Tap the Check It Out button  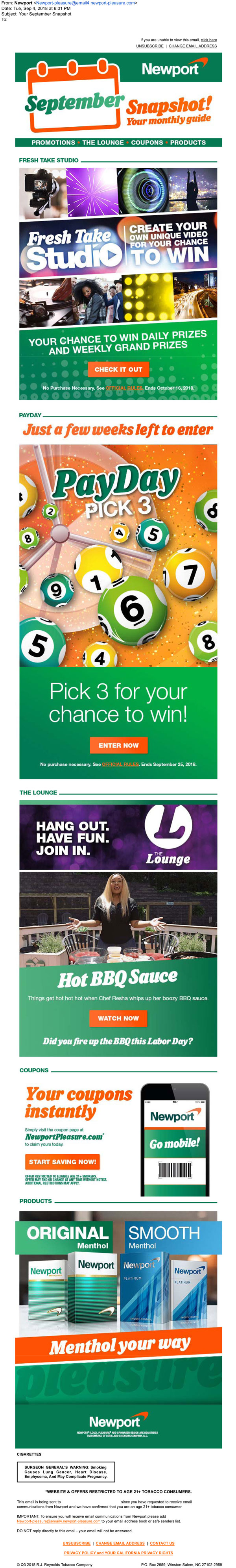coord(118,370)
